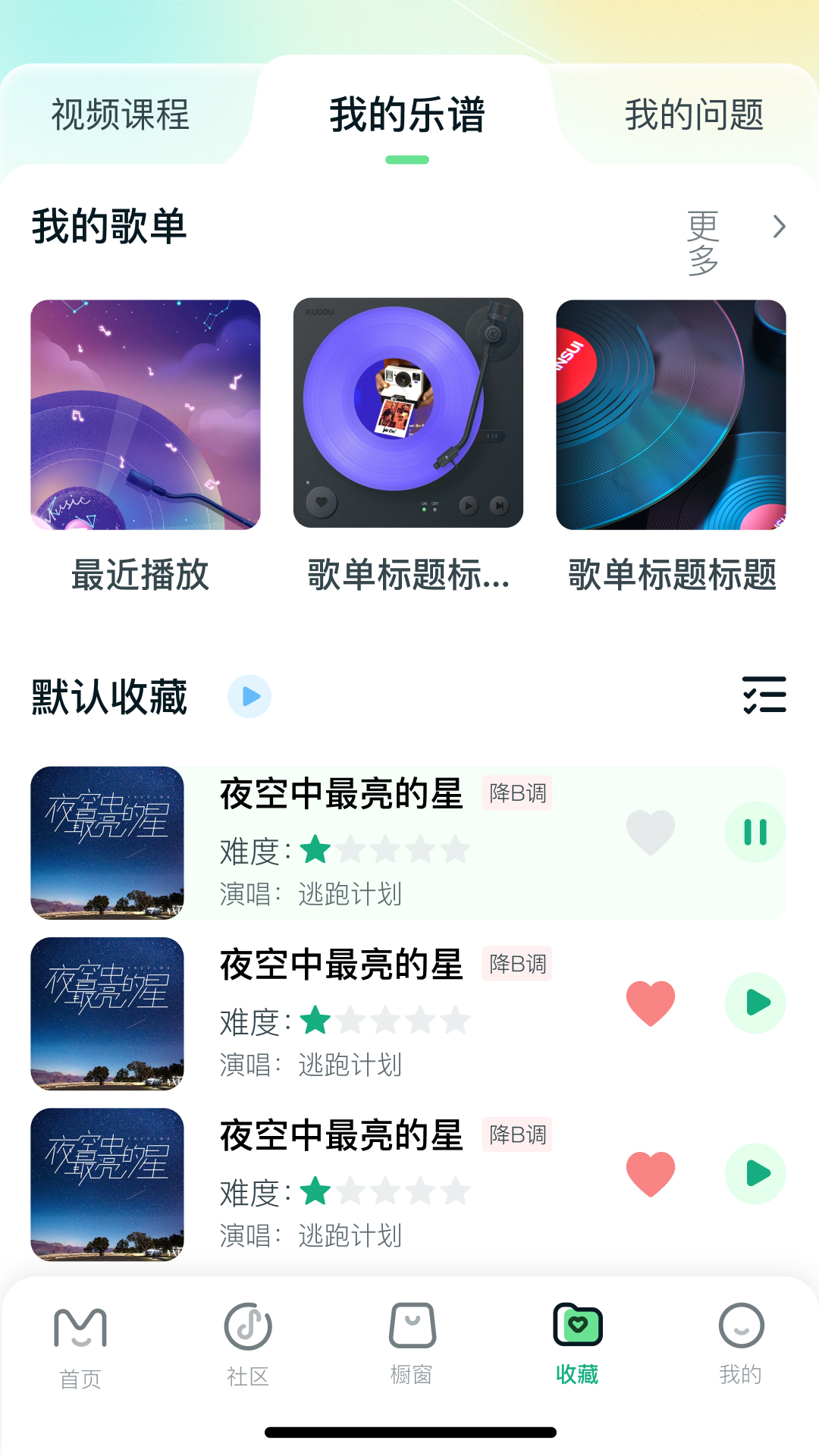
Task: Open the sort/manage icon beside 默认收藏
Action: [764, 695]
